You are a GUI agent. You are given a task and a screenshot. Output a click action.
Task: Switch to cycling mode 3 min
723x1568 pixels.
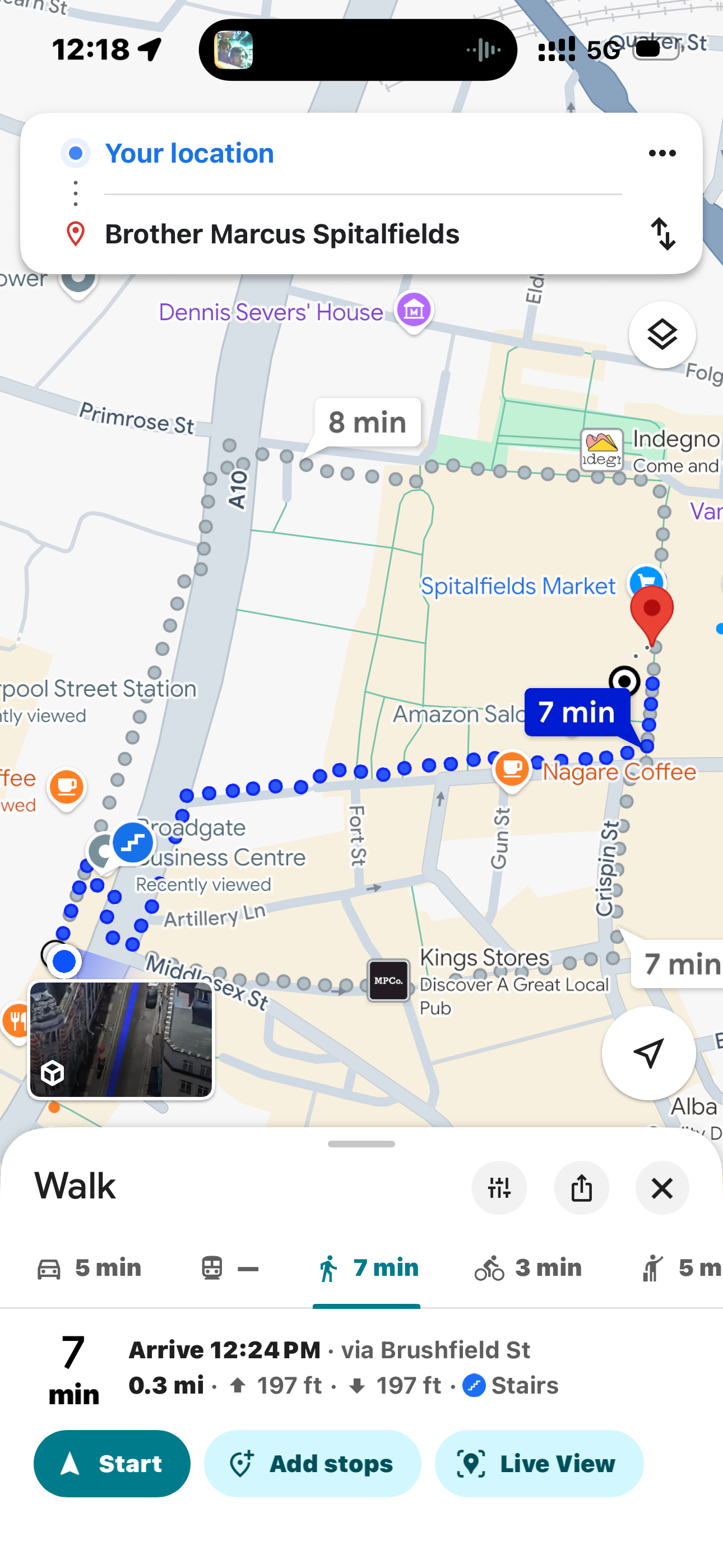click(527, 1269)
